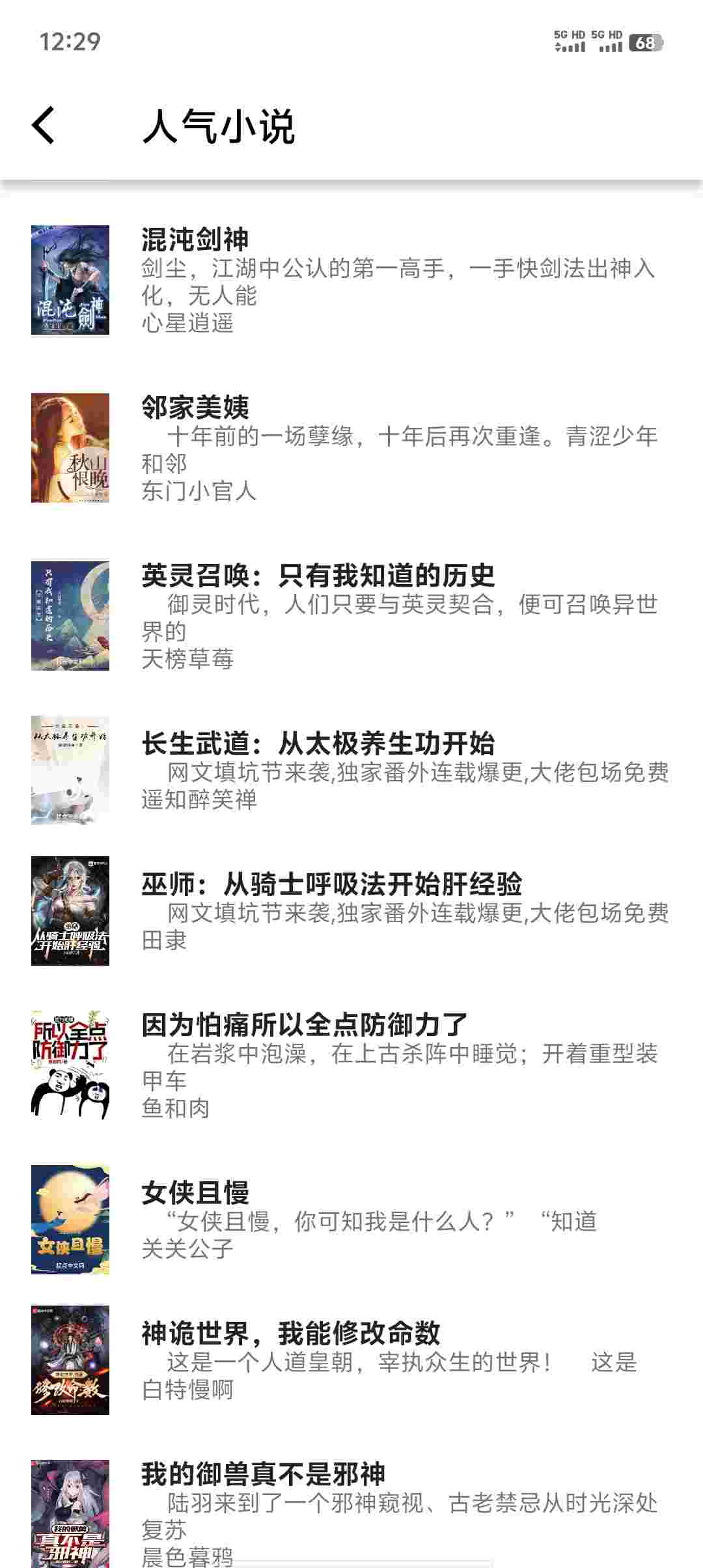Select the novel 女侠且慢
The height and width of the screenshot is (1568, 703).
point(195,1193)
